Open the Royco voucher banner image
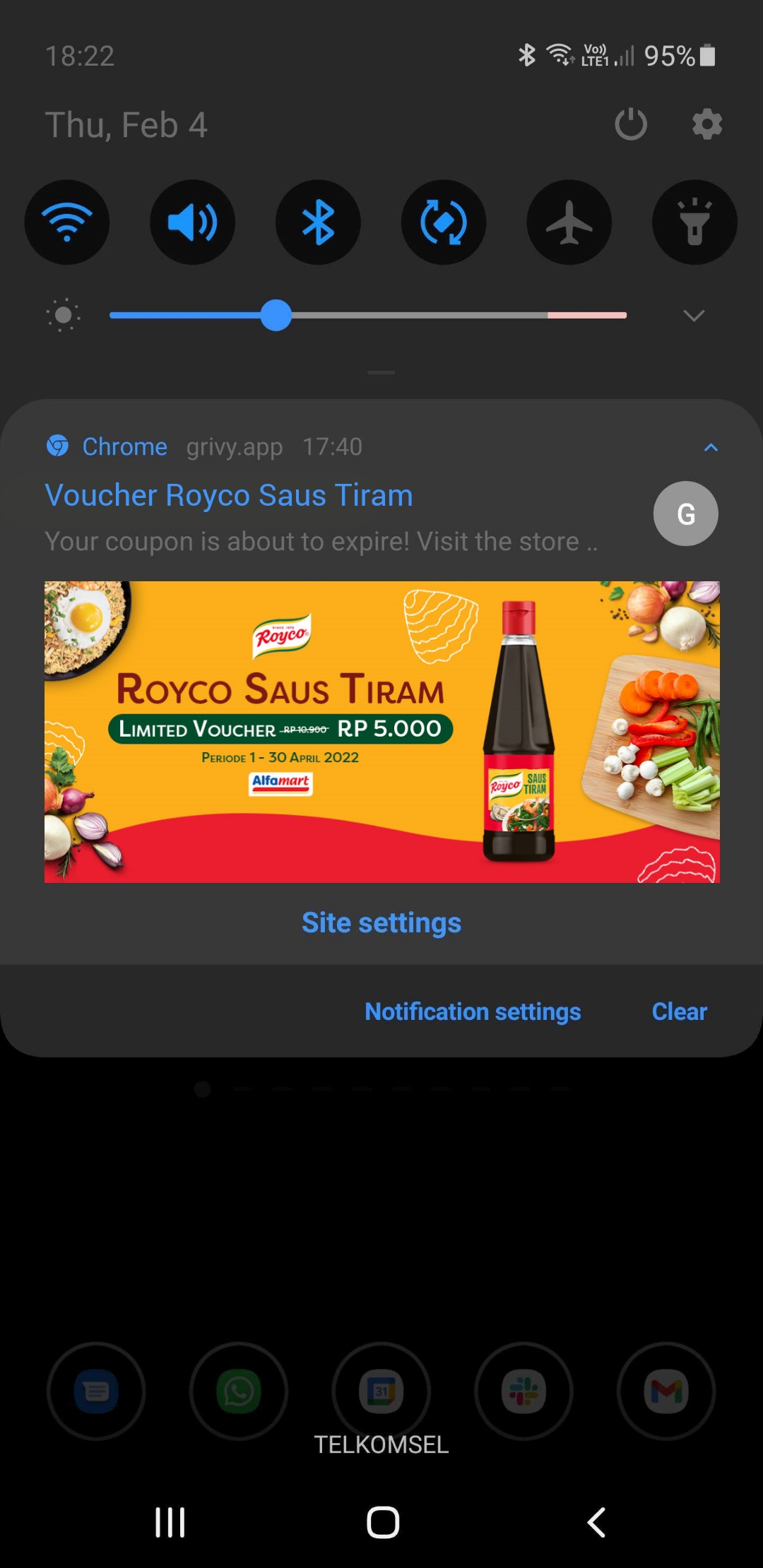 (382, 732)
